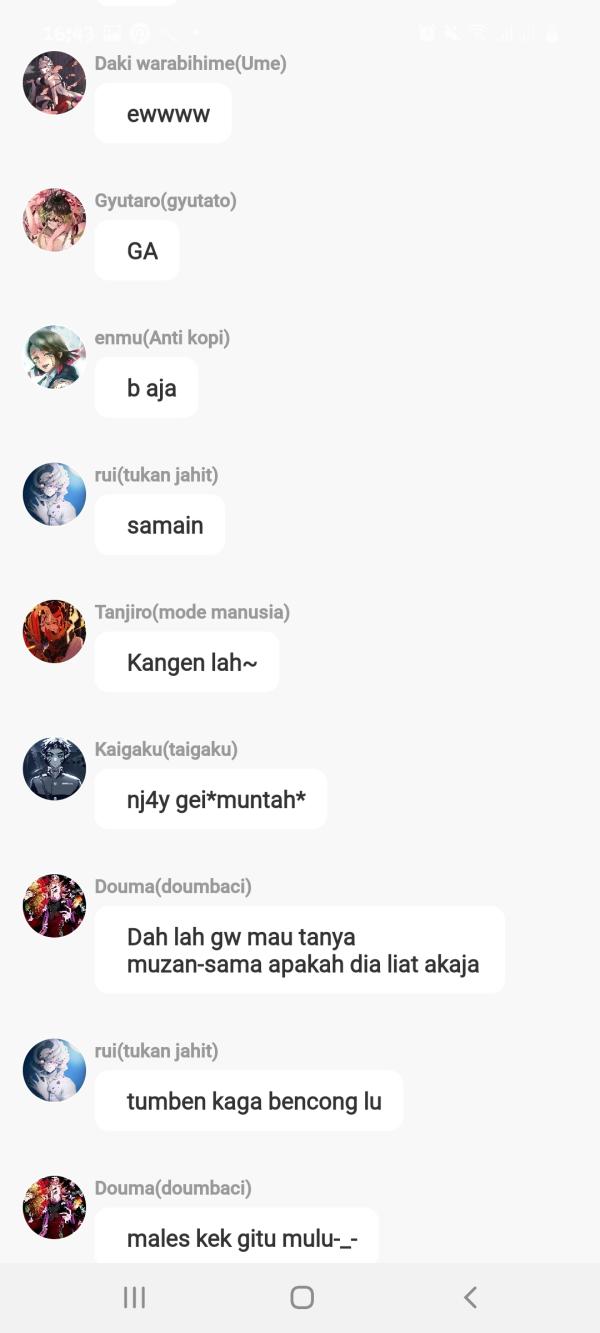View Gyutaro's profile picture
The image size is (600, 1333).
(54, 220)
